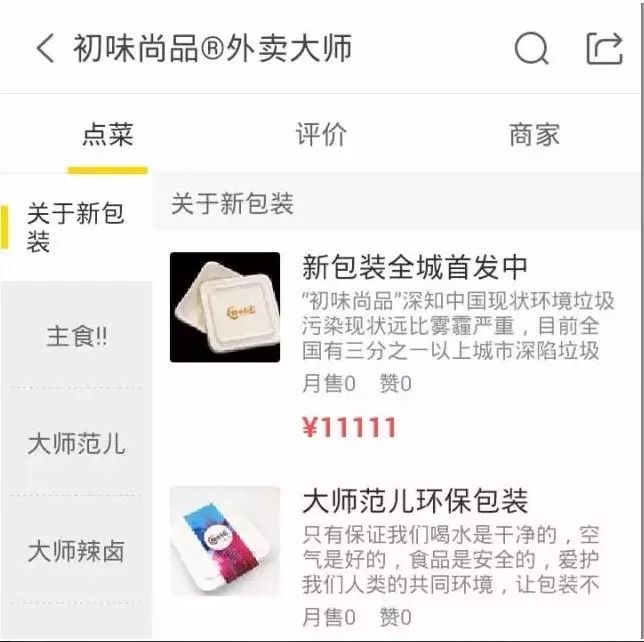Share this store page

tap(603, 48)
